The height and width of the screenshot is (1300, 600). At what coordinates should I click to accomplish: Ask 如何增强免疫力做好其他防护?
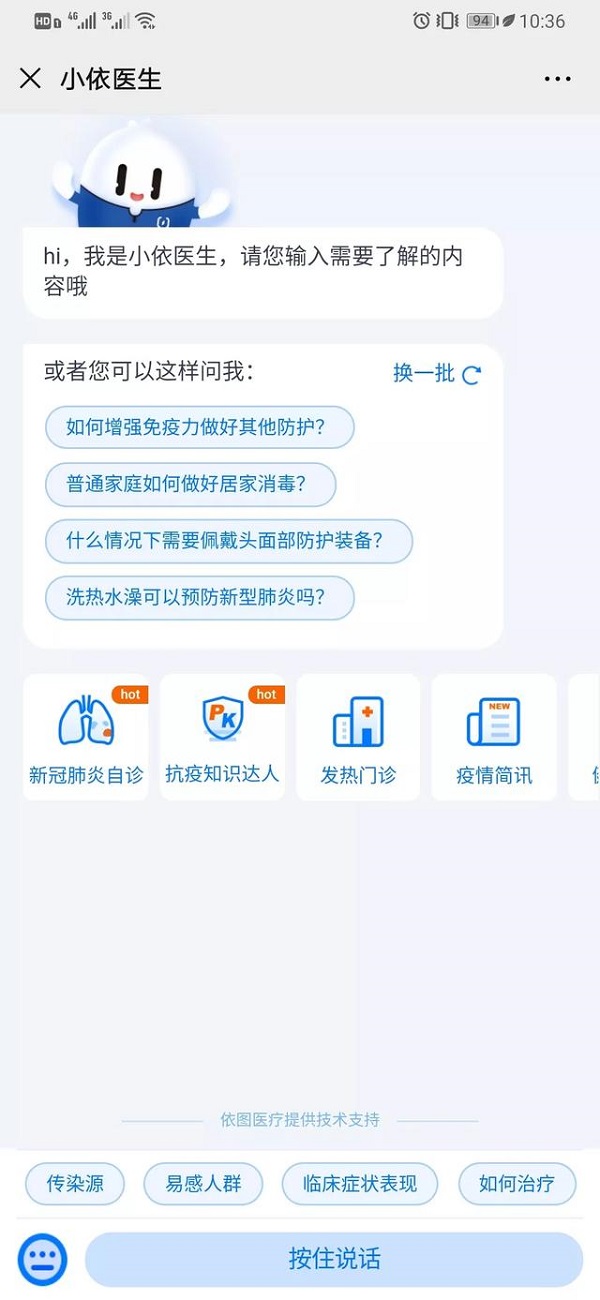pos(200,428)
